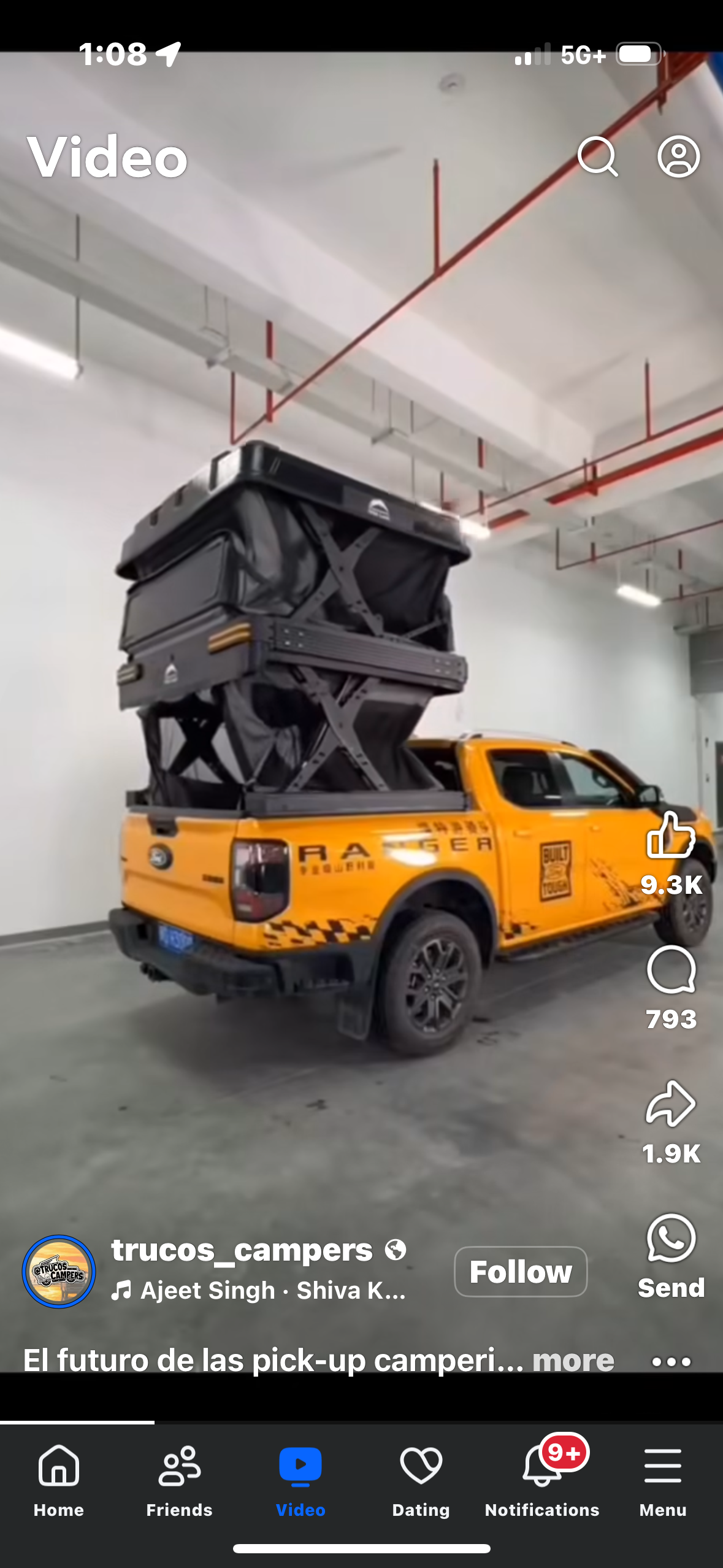Open the profile icon at top right
Image resolution: width=723 pixels, height=1568 pixels.
[x=678, y=156]
